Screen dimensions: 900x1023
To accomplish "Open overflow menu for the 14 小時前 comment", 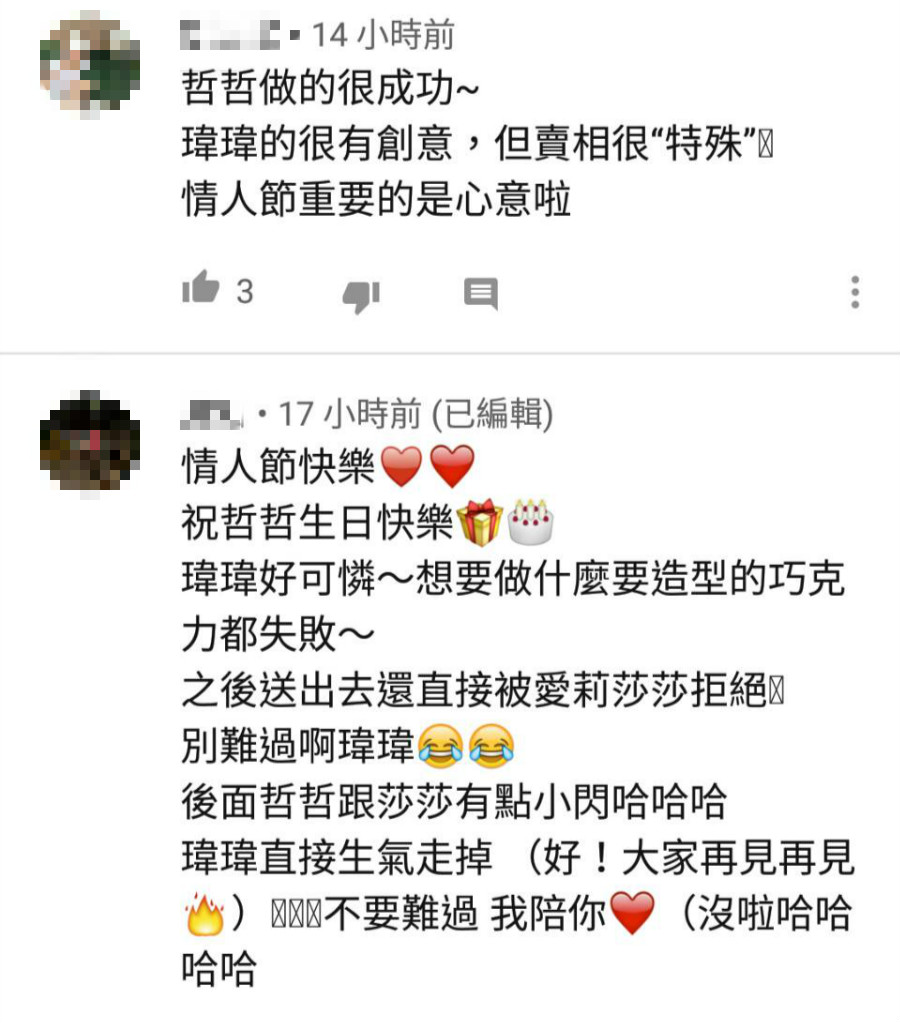I will click(x=854, y=291).
